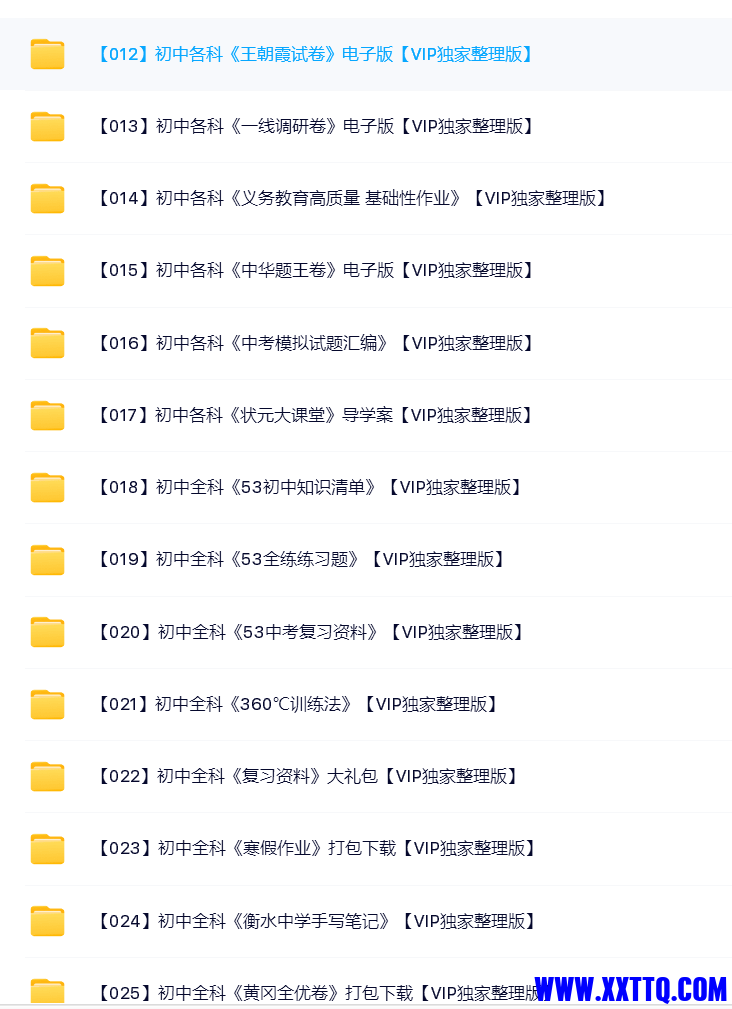Viewport: 732px width, 1009px height.
Task: Open folder 023 《寒假作业》打包下载
Action: click(x=316, y=848)
